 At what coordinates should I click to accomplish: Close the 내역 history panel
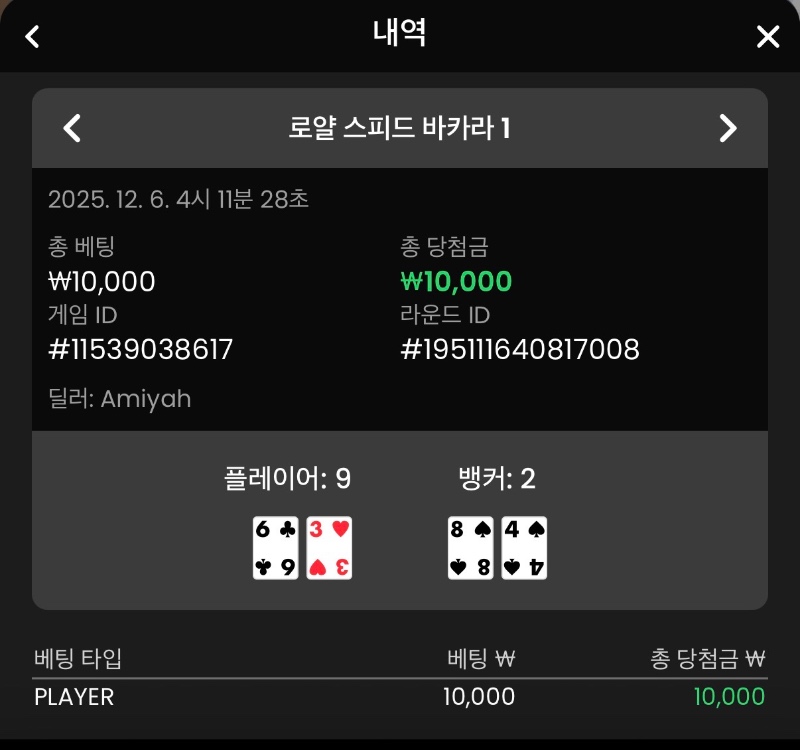767,37
